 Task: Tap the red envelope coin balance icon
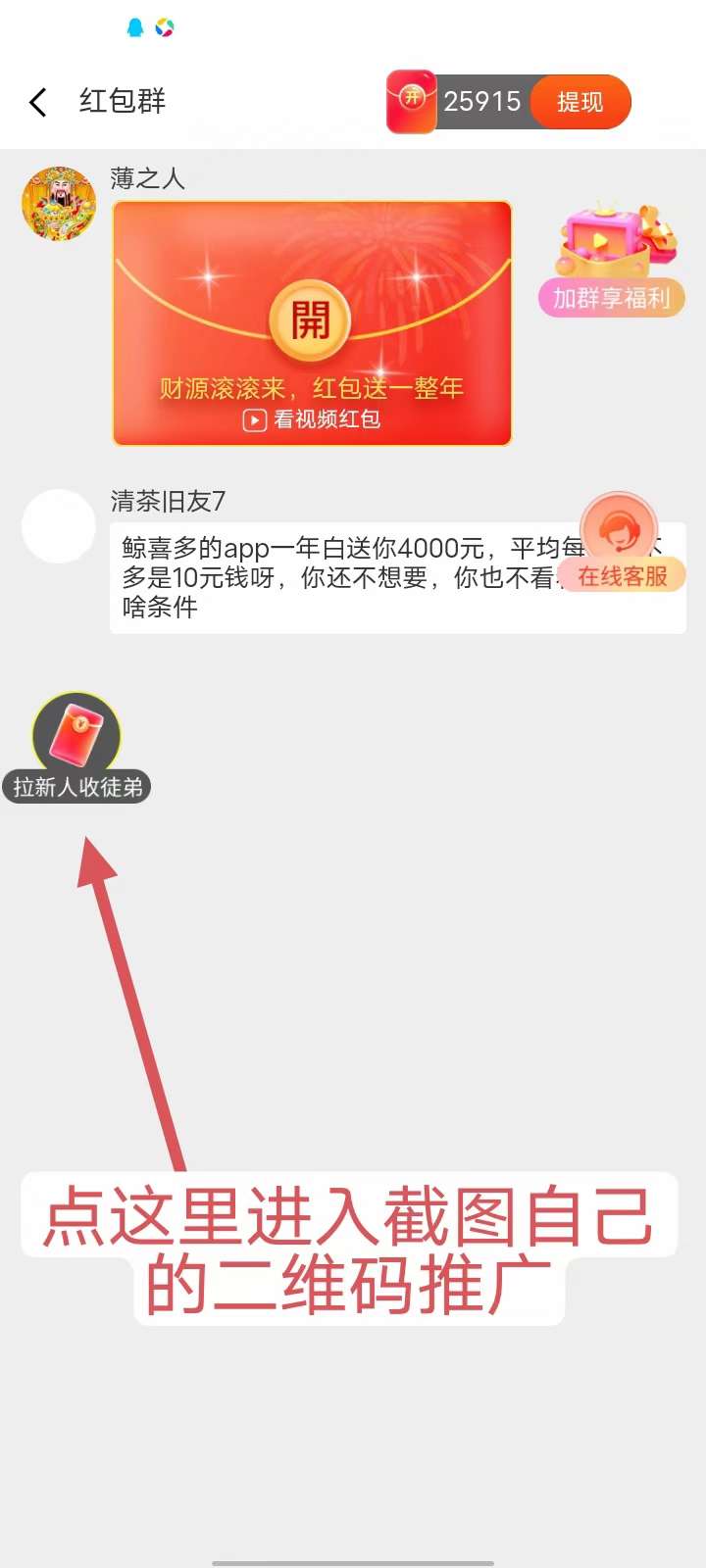(411, 101)
